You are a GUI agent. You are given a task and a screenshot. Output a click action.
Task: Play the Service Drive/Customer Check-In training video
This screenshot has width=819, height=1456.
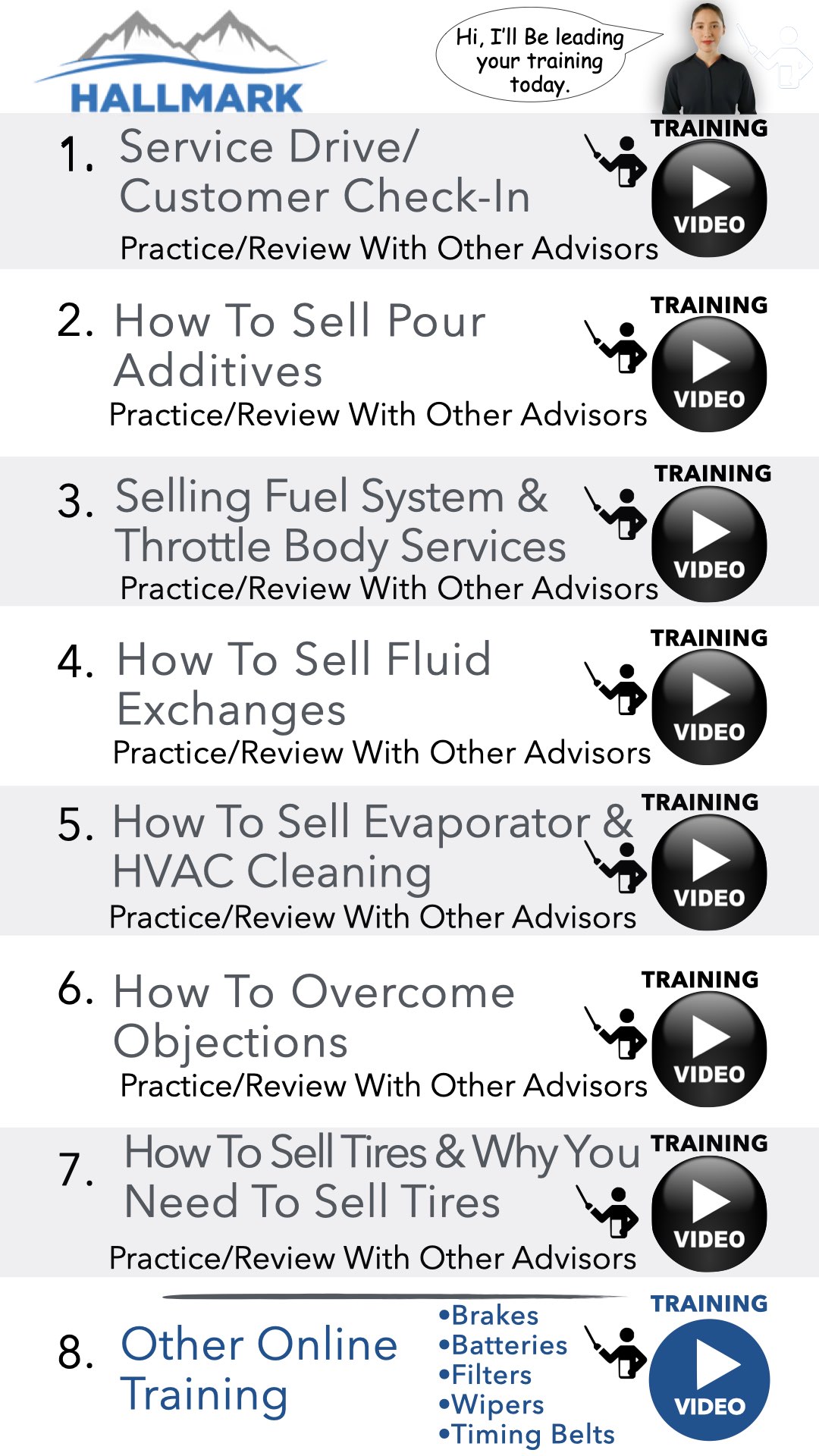pyautogui.click(x=709, y=199)
